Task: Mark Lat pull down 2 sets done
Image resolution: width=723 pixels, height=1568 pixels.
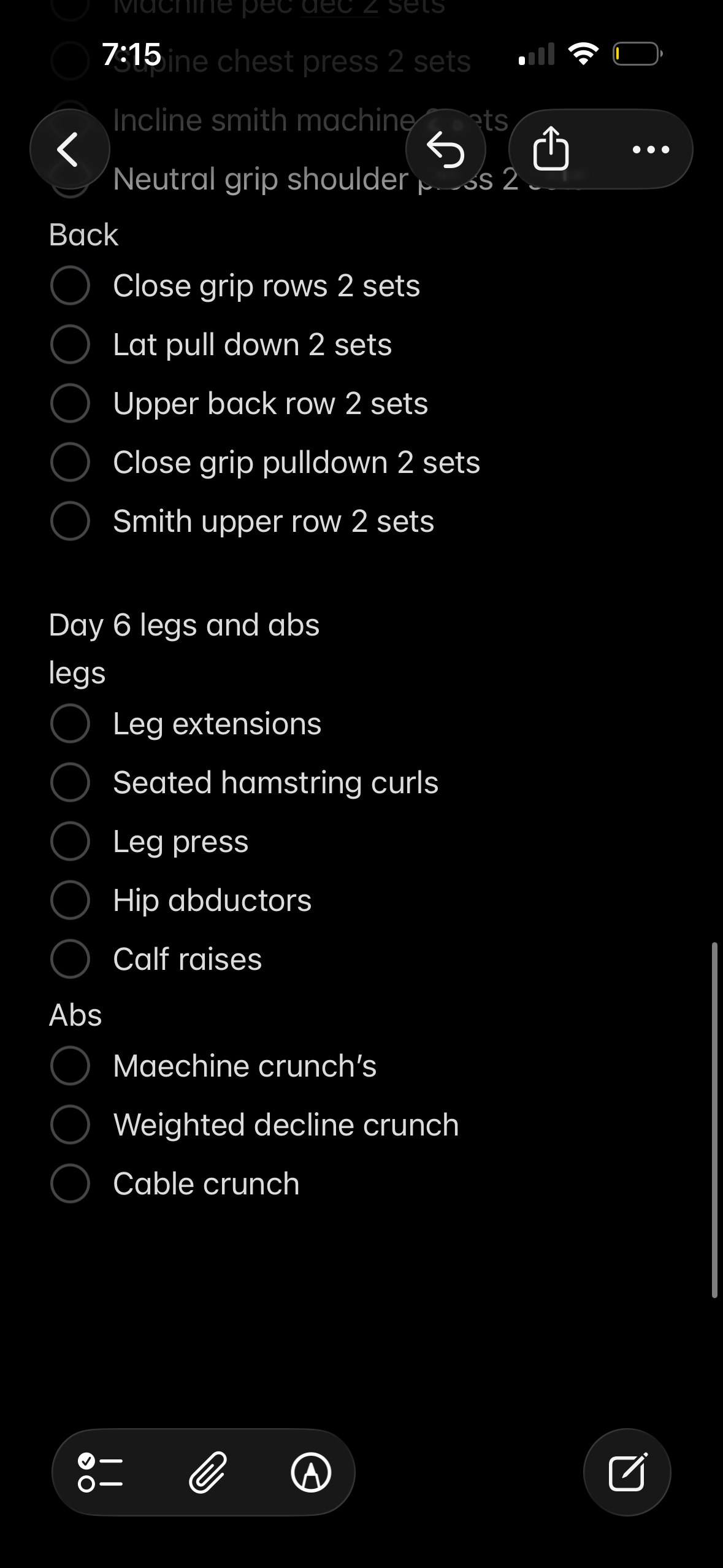Action: 70,344
